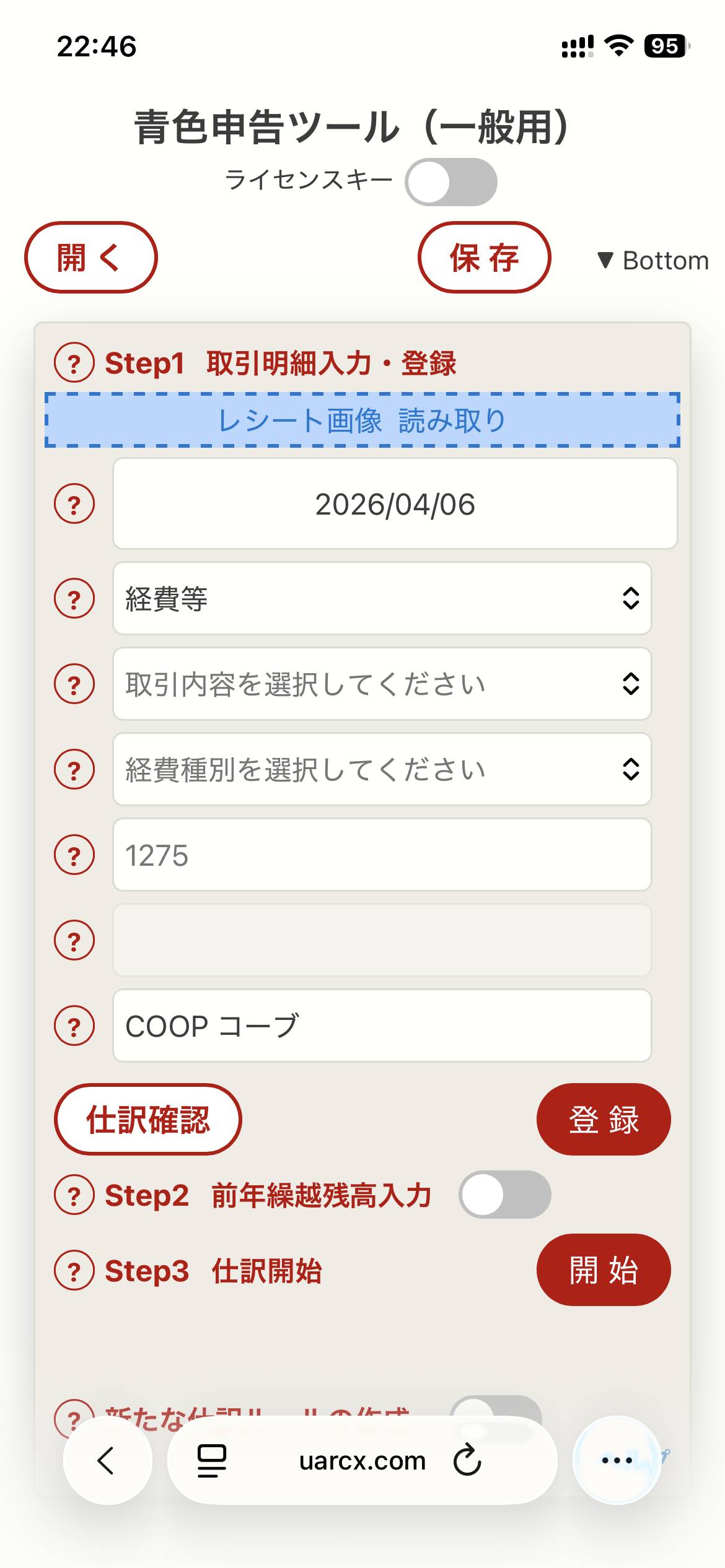The image size is (725, 1568).
Task: Go back using Safari's back arrow
Action: pyautogui.click(x=107, y=1460)
